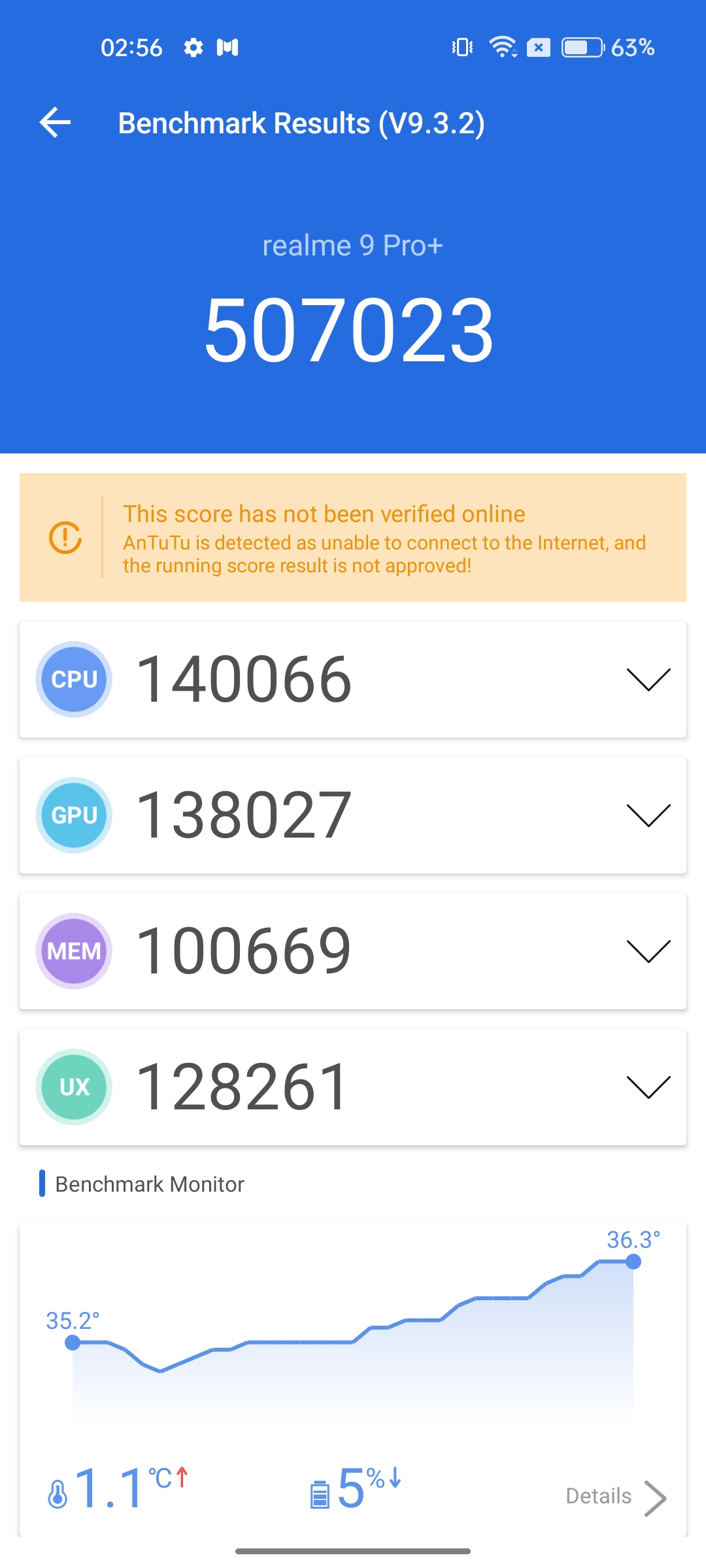Image resolution: width=706 pixels, height=1568 pixels.
Task: Expand the GPU score 138027 breakdown
Action: [648, 815]
